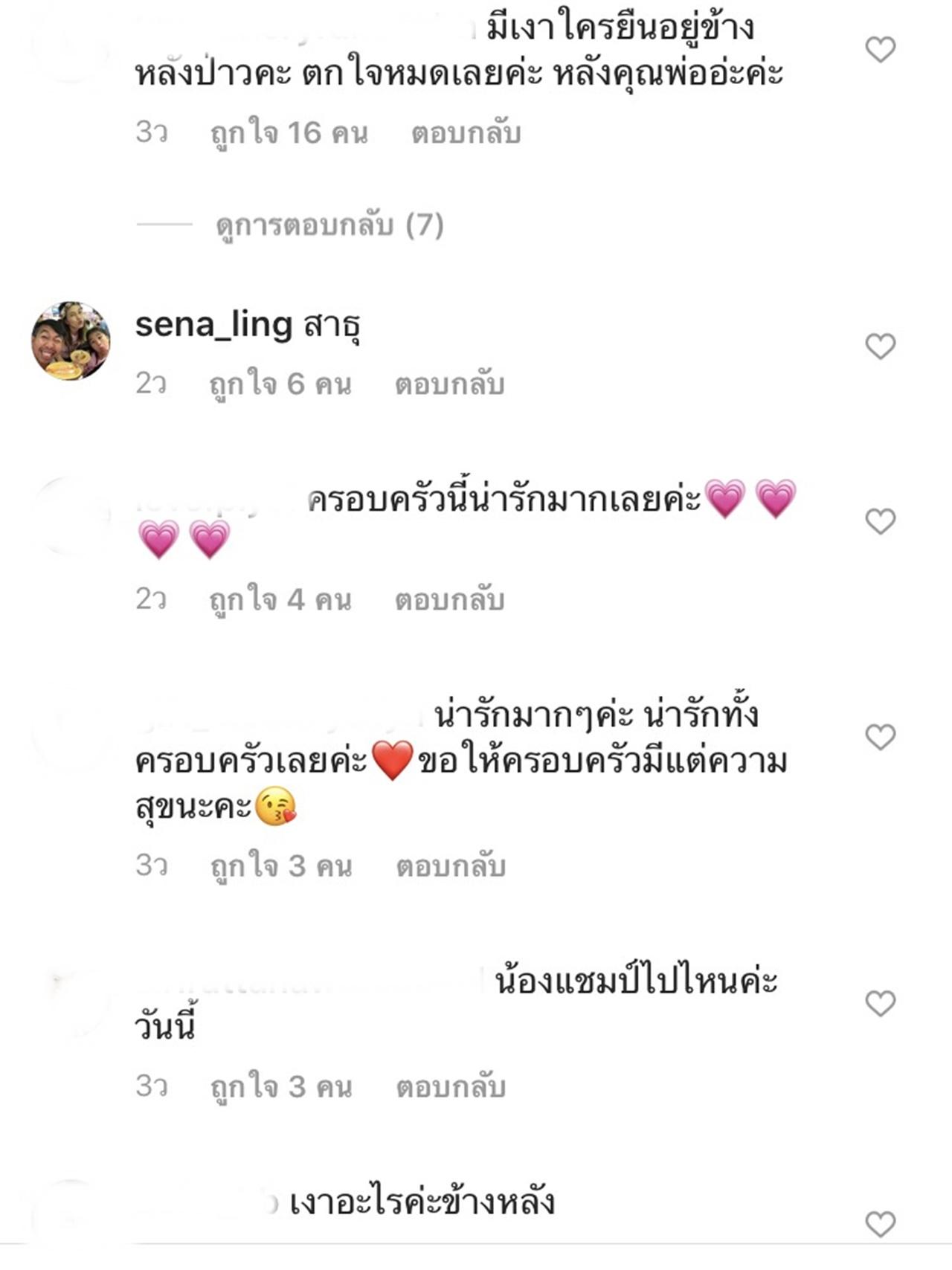Like the comment wishing ขอให้ครอบครัวมีแต่ความสุข
Viewport: 952px width, 1270px height.
pos(880,737)
